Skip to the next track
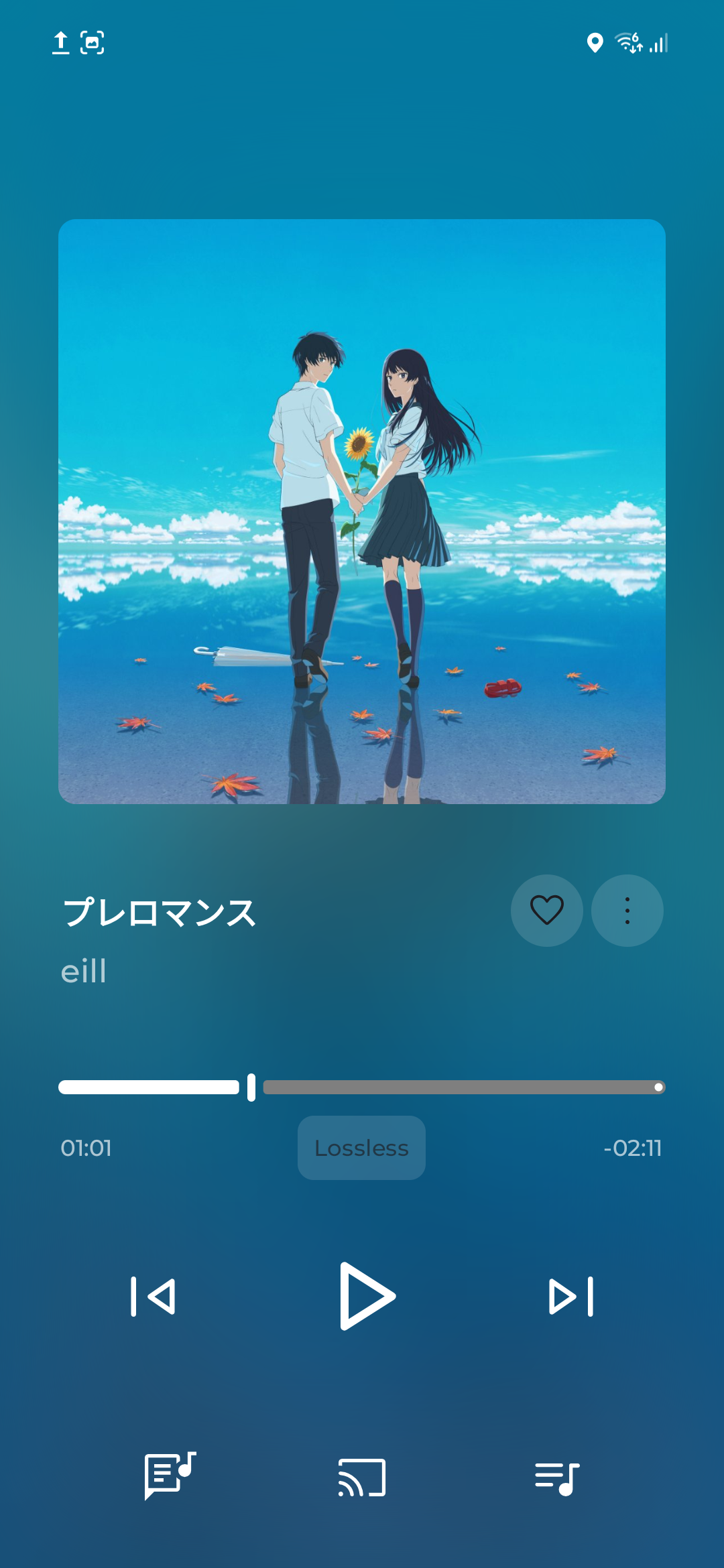This screenshot has height=1568, width=724. pos(570,1297)
